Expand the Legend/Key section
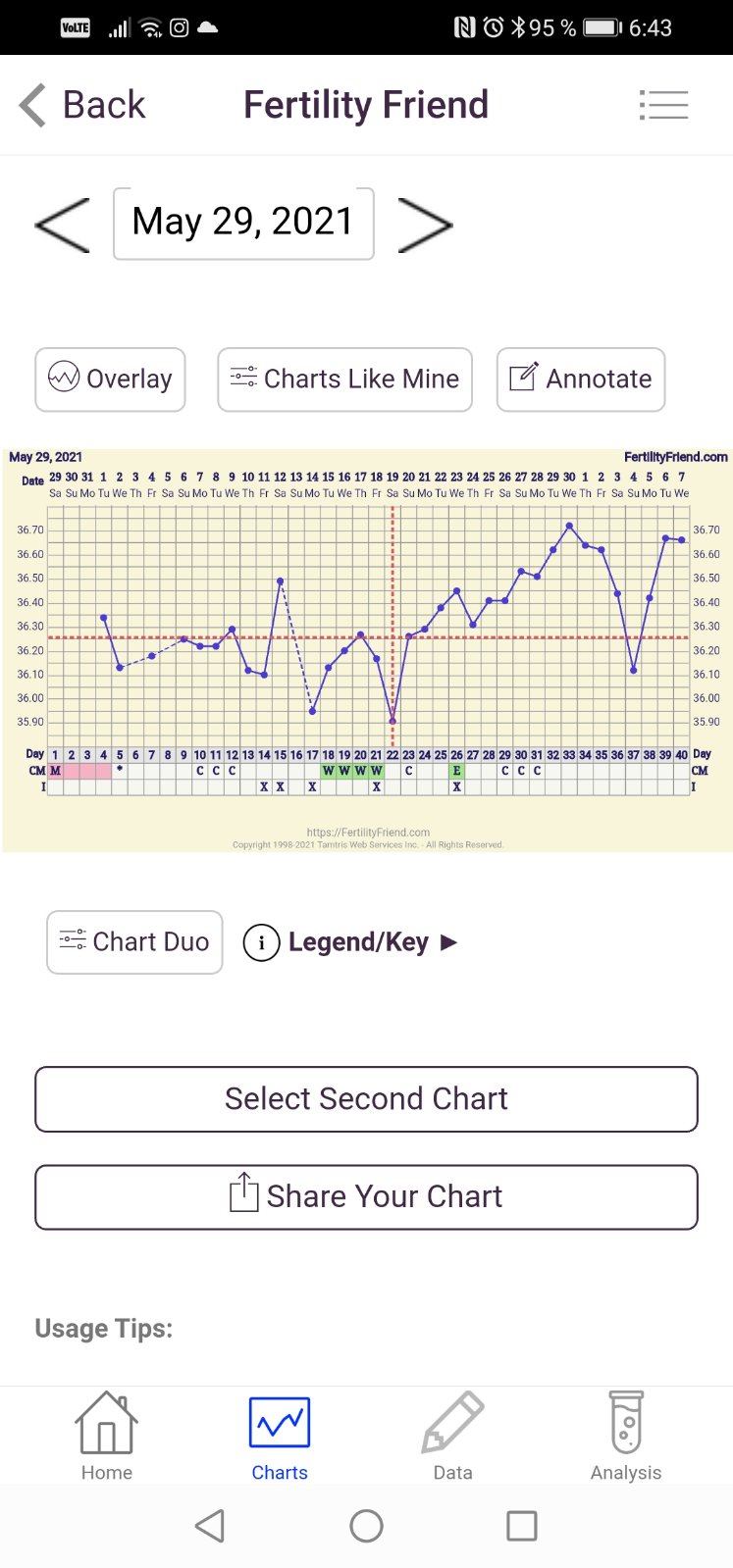This screenshot has width=733, height=1568. click(x=350, y=942)
